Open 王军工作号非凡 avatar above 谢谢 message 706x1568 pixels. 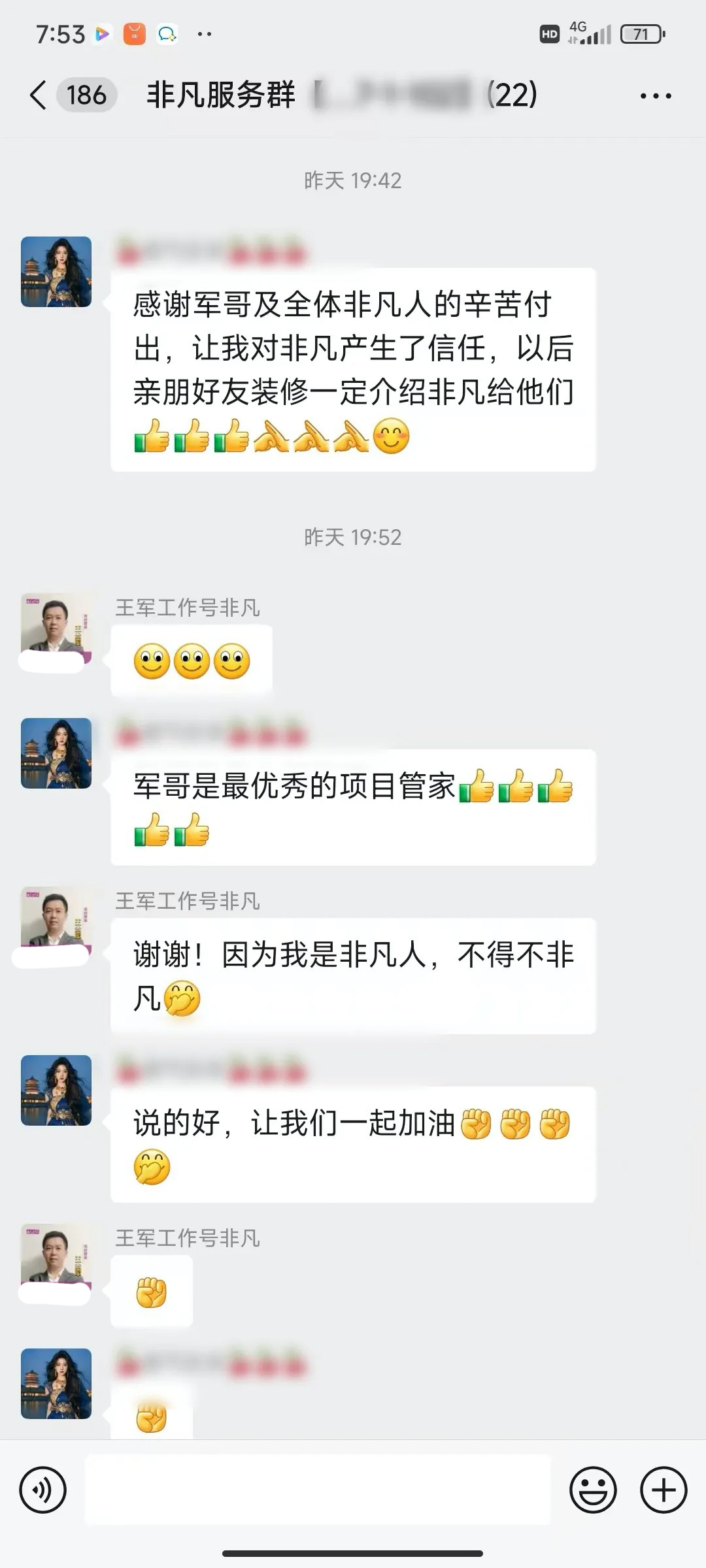point(56,921)
